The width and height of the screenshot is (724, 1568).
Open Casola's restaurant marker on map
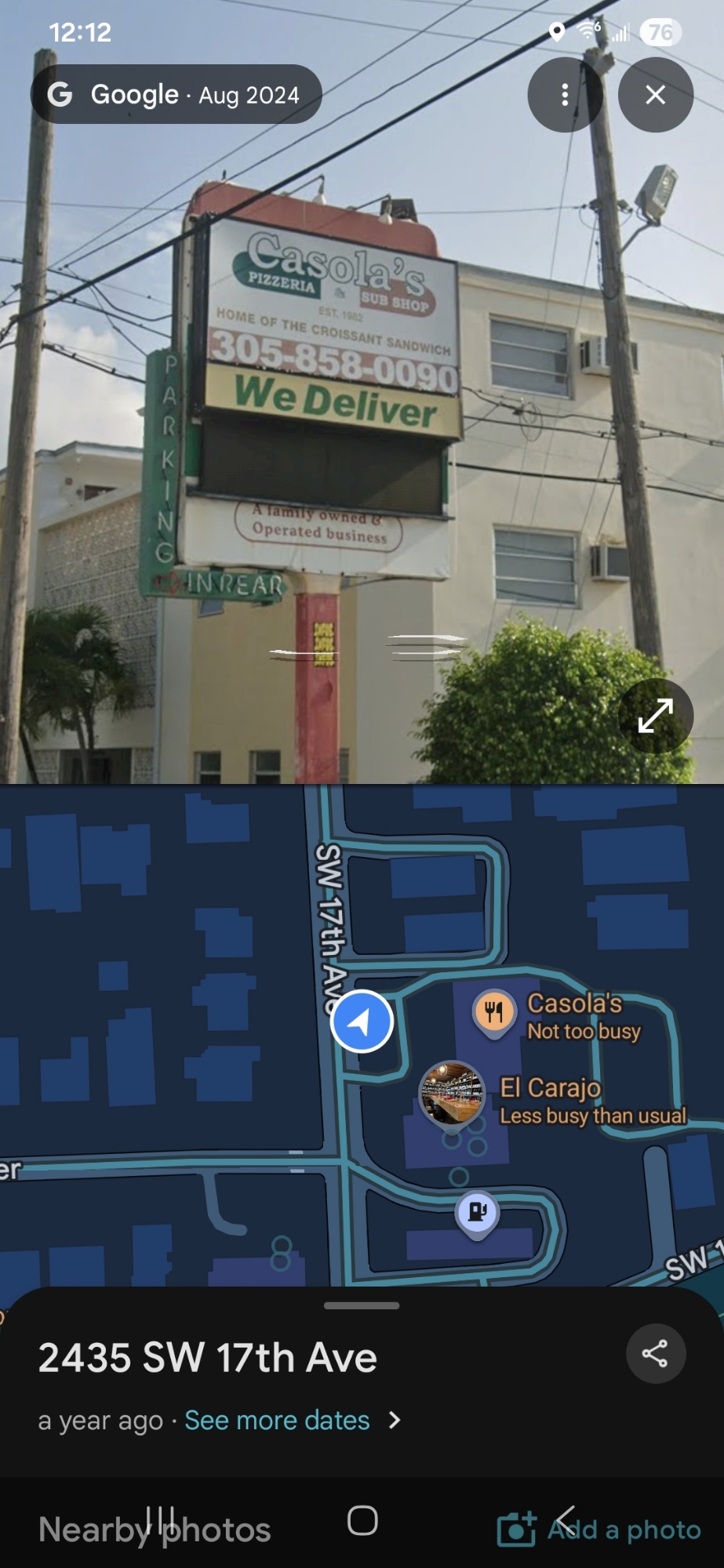493,1013
